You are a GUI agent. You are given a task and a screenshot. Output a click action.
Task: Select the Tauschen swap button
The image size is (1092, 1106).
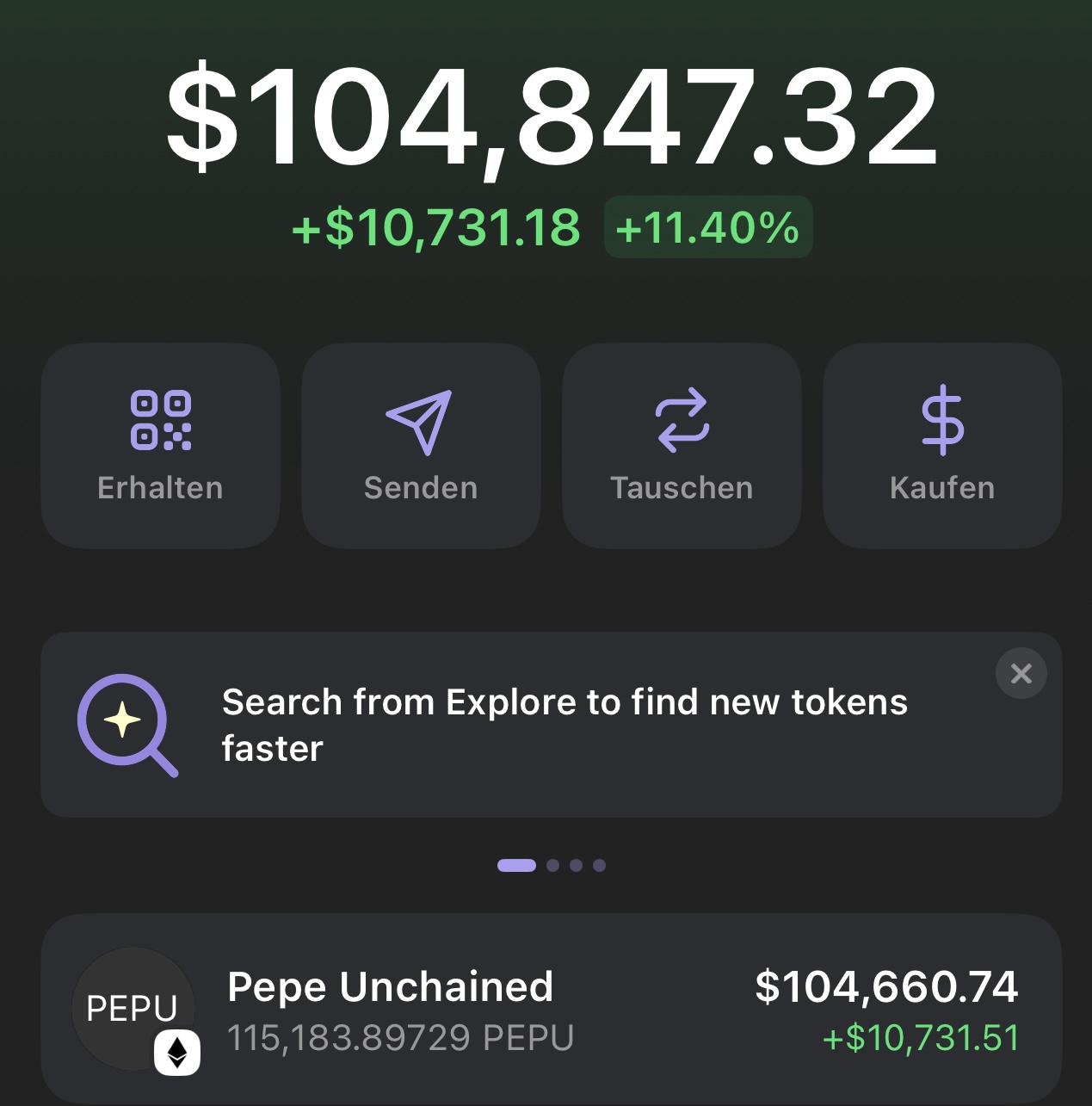tap(682, 446)
